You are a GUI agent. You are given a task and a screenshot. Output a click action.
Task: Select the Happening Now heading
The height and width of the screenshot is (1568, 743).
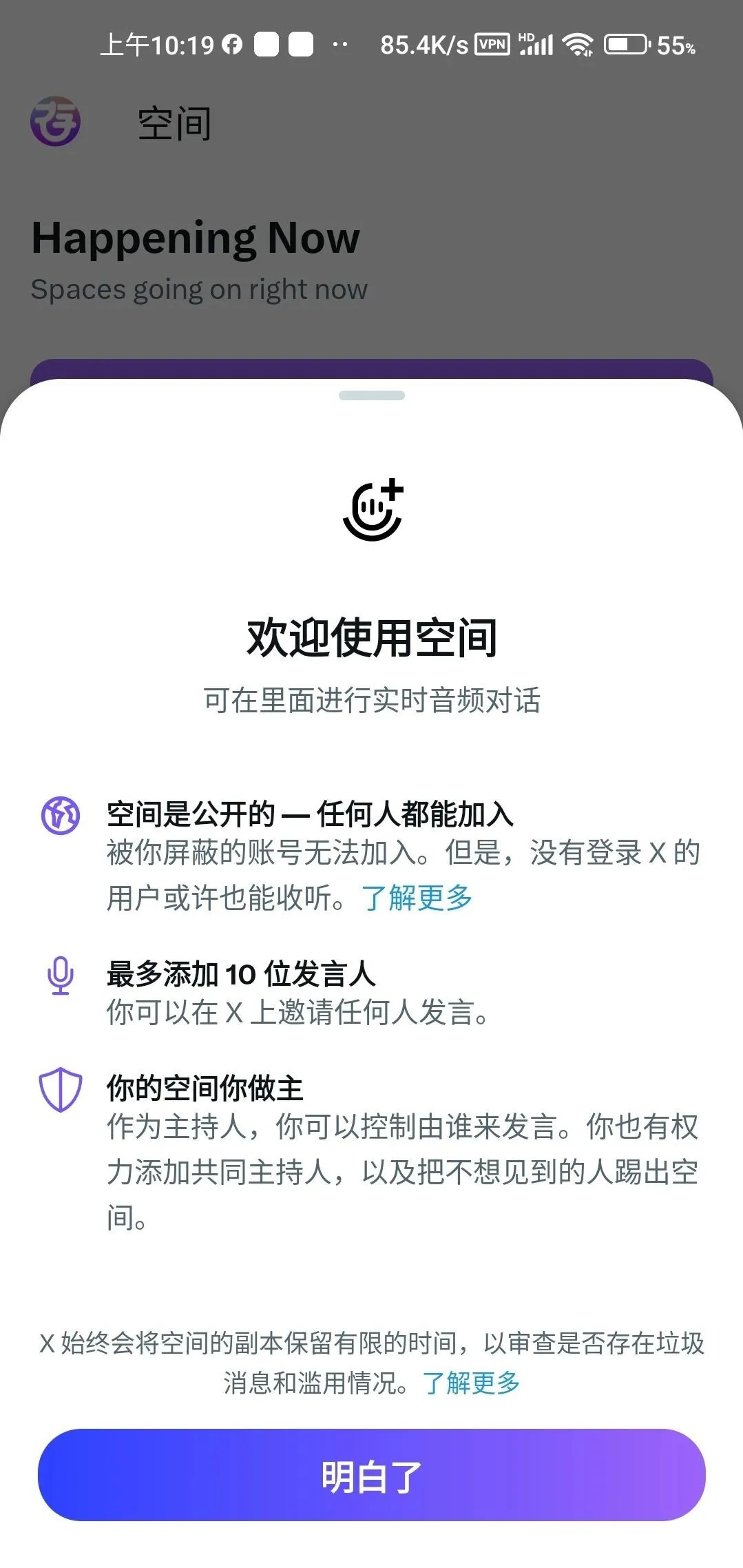pyautogui.click(x=196, y=237)
